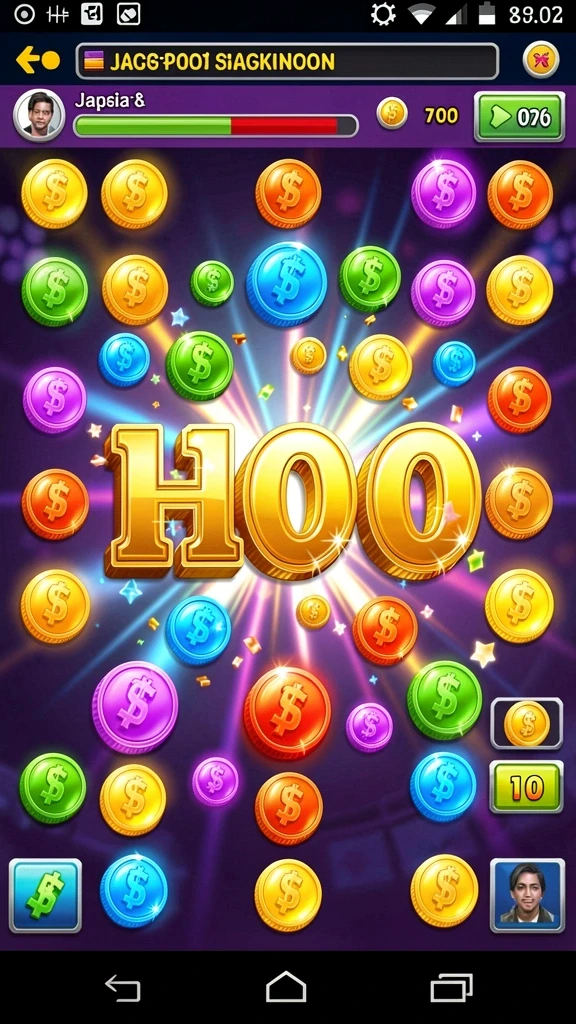The image size is (576, 1024).
Task: Open the round gift icon
Action: tap(541, 61)
